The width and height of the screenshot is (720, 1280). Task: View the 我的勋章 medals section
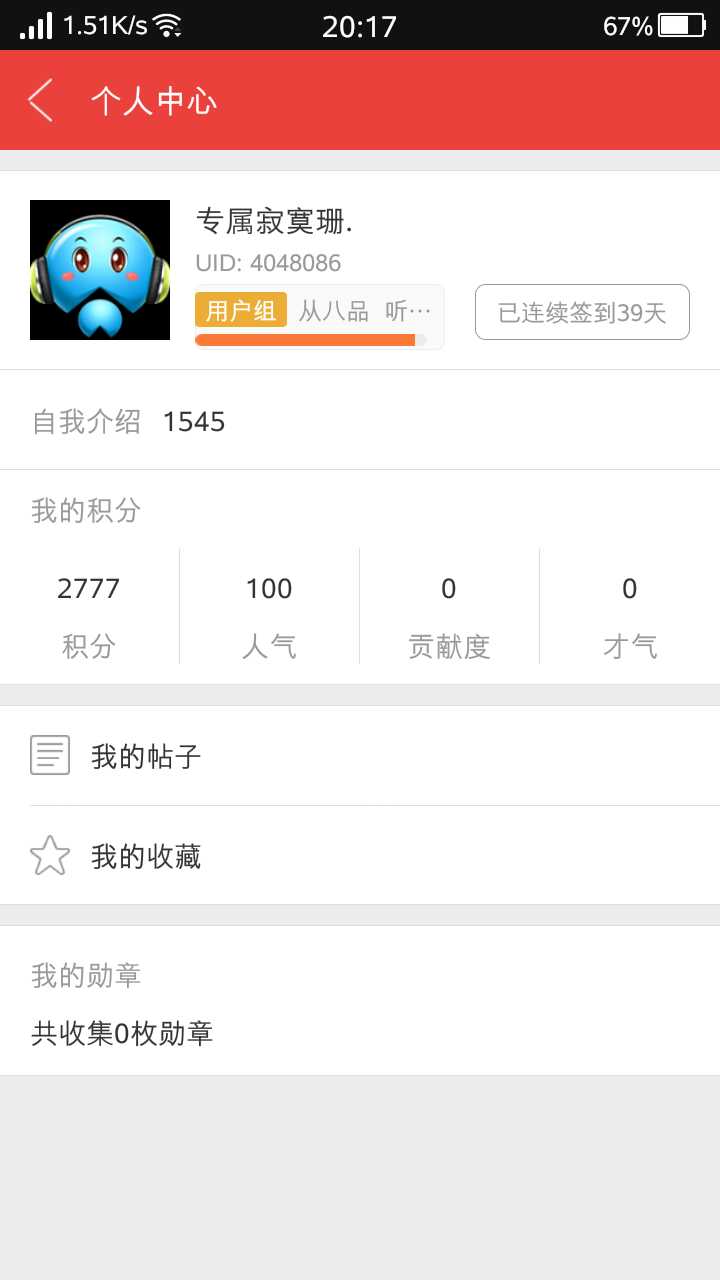360,1001
